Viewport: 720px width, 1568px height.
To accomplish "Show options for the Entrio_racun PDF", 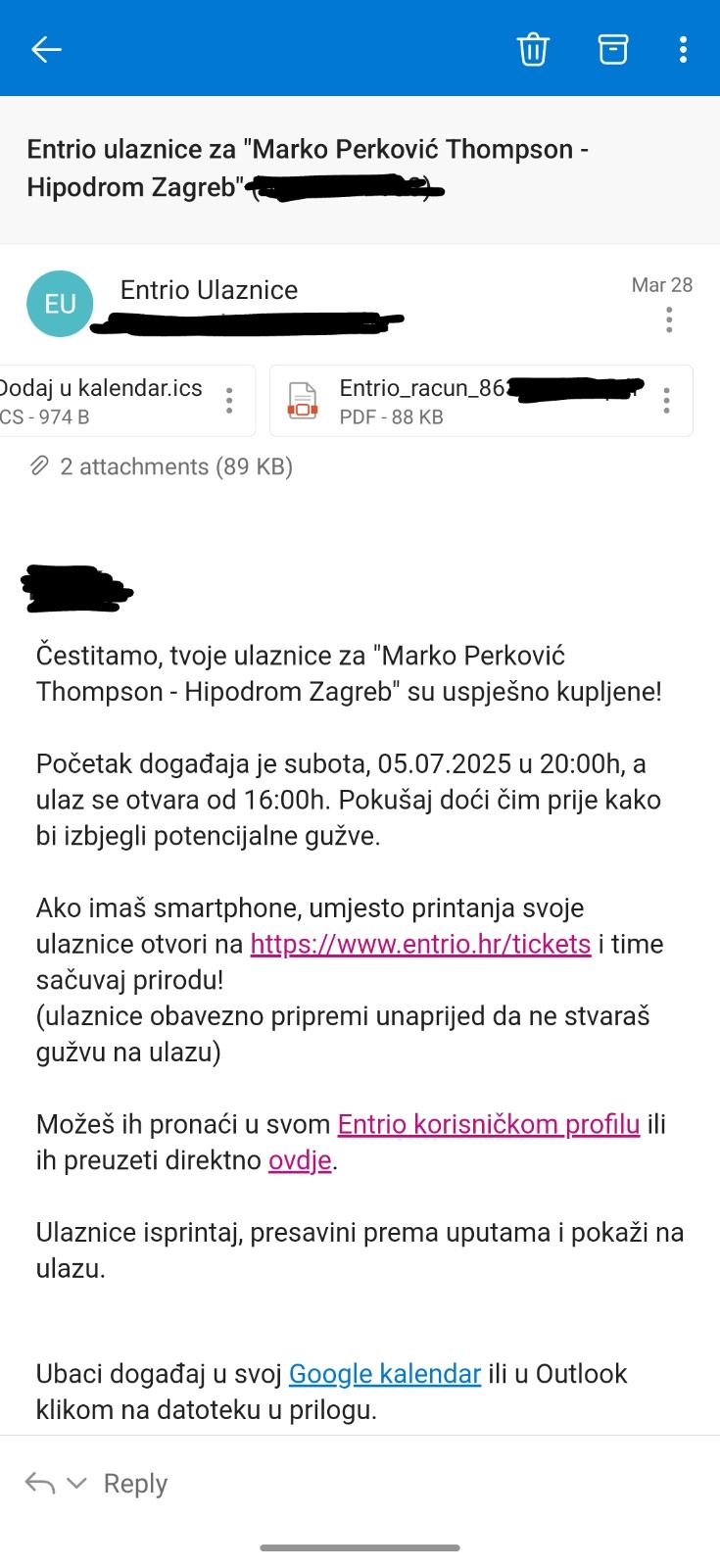I will click(x=666, y=401).
